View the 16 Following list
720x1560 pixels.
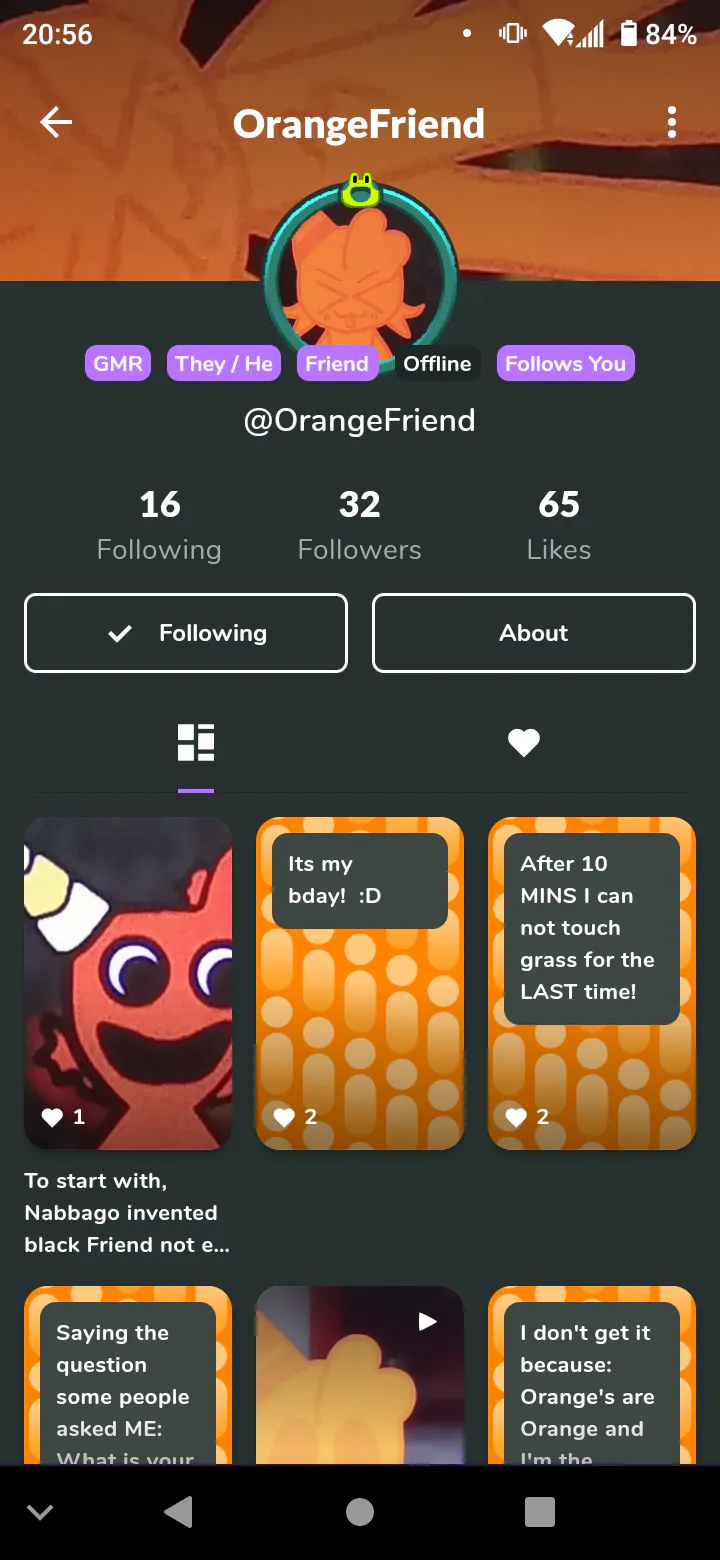click(x=159, y=525)
